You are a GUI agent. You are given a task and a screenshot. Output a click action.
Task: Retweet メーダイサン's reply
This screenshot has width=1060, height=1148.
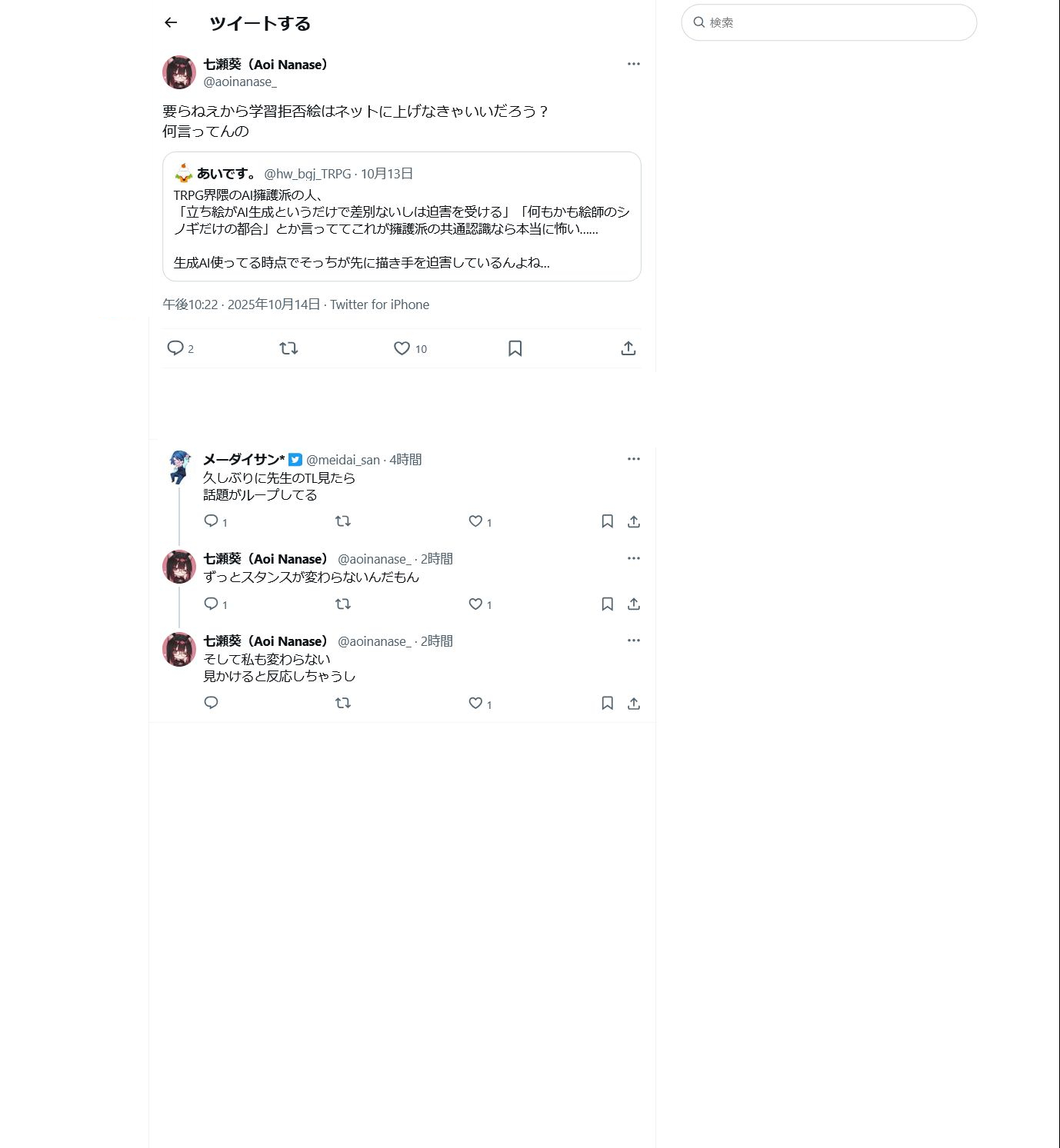tap(343, 521)
